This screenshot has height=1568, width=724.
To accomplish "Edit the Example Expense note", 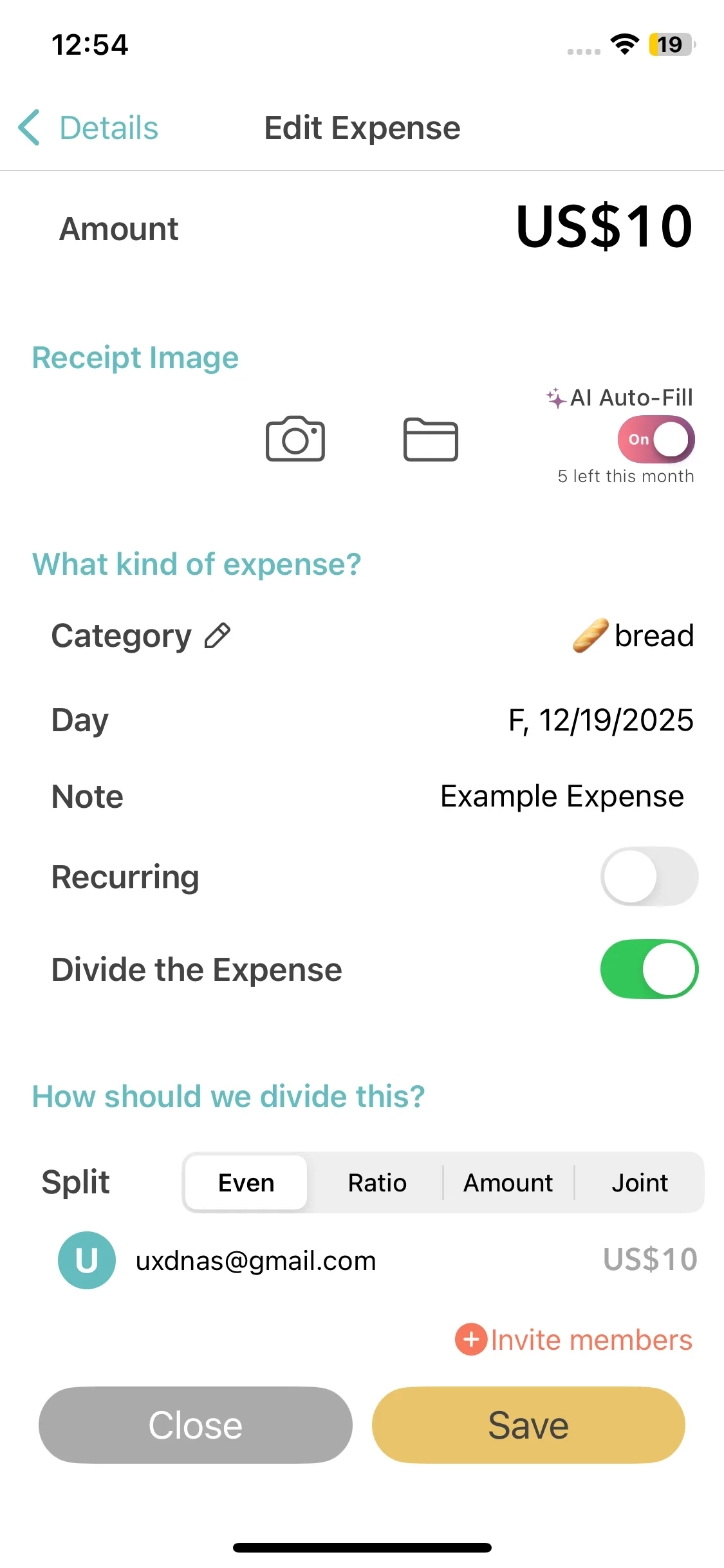I will click(x=561, y=797).
